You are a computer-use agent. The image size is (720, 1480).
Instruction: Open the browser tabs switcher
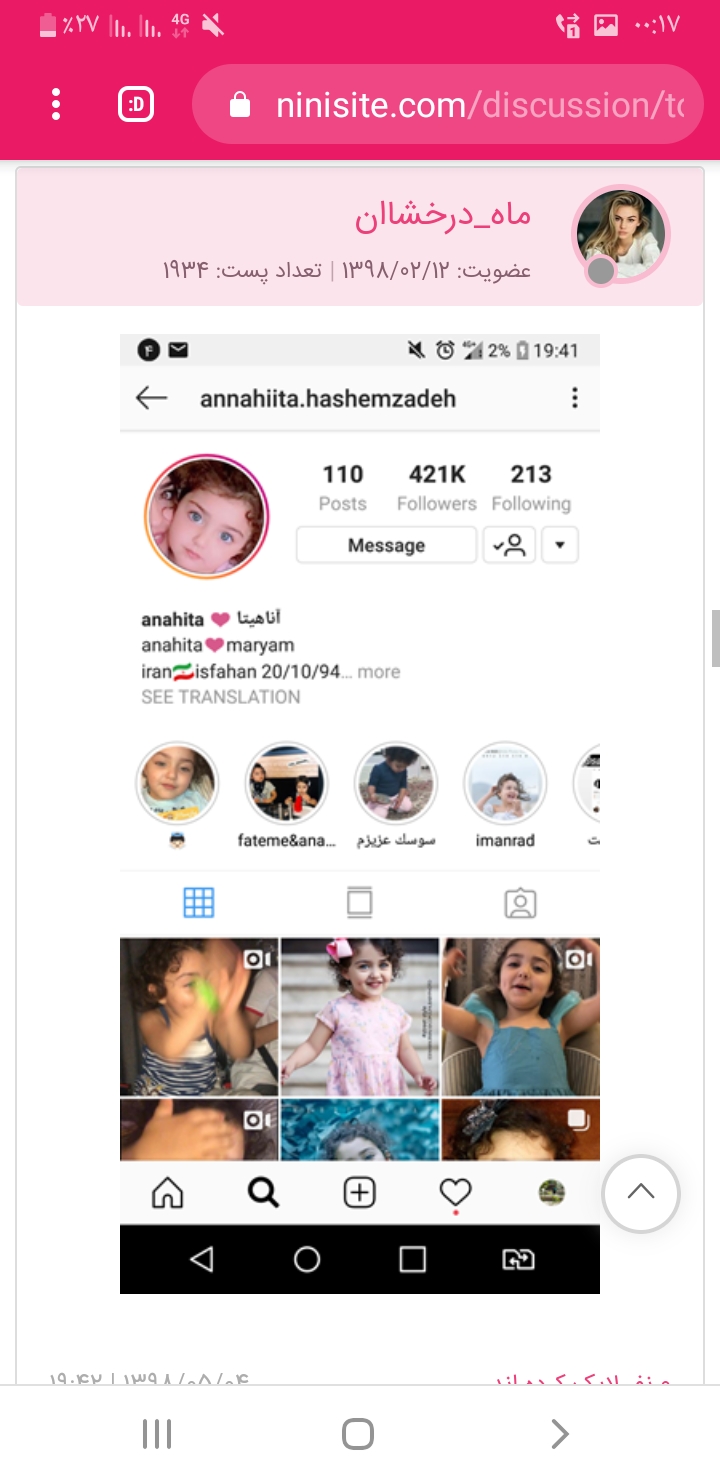pyautogui.click(x=136, y=104)
